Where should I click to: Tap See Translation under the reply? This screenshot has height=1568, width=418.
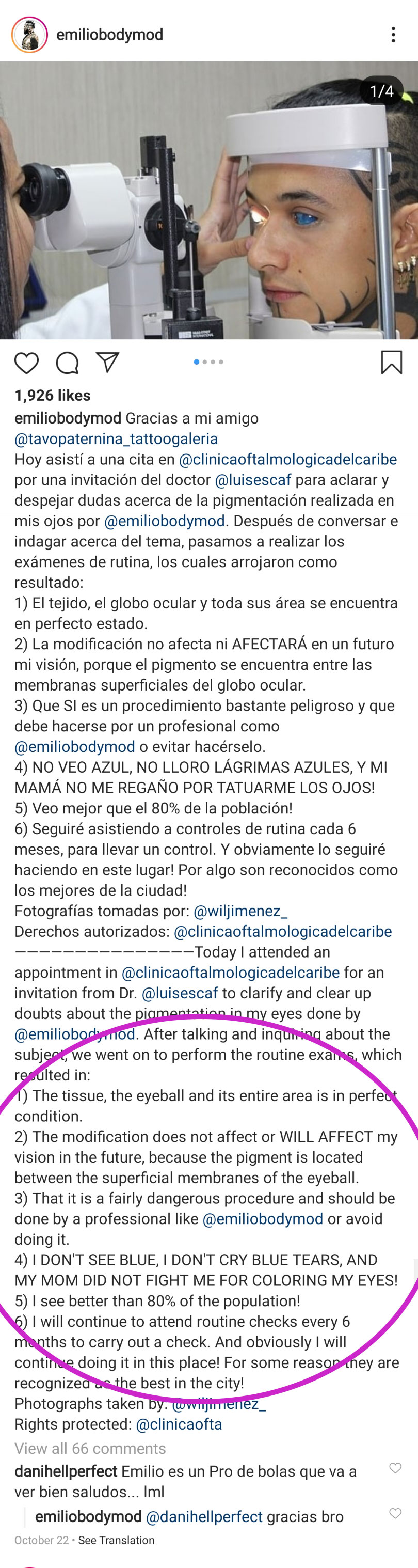(x=116, y=1540)
